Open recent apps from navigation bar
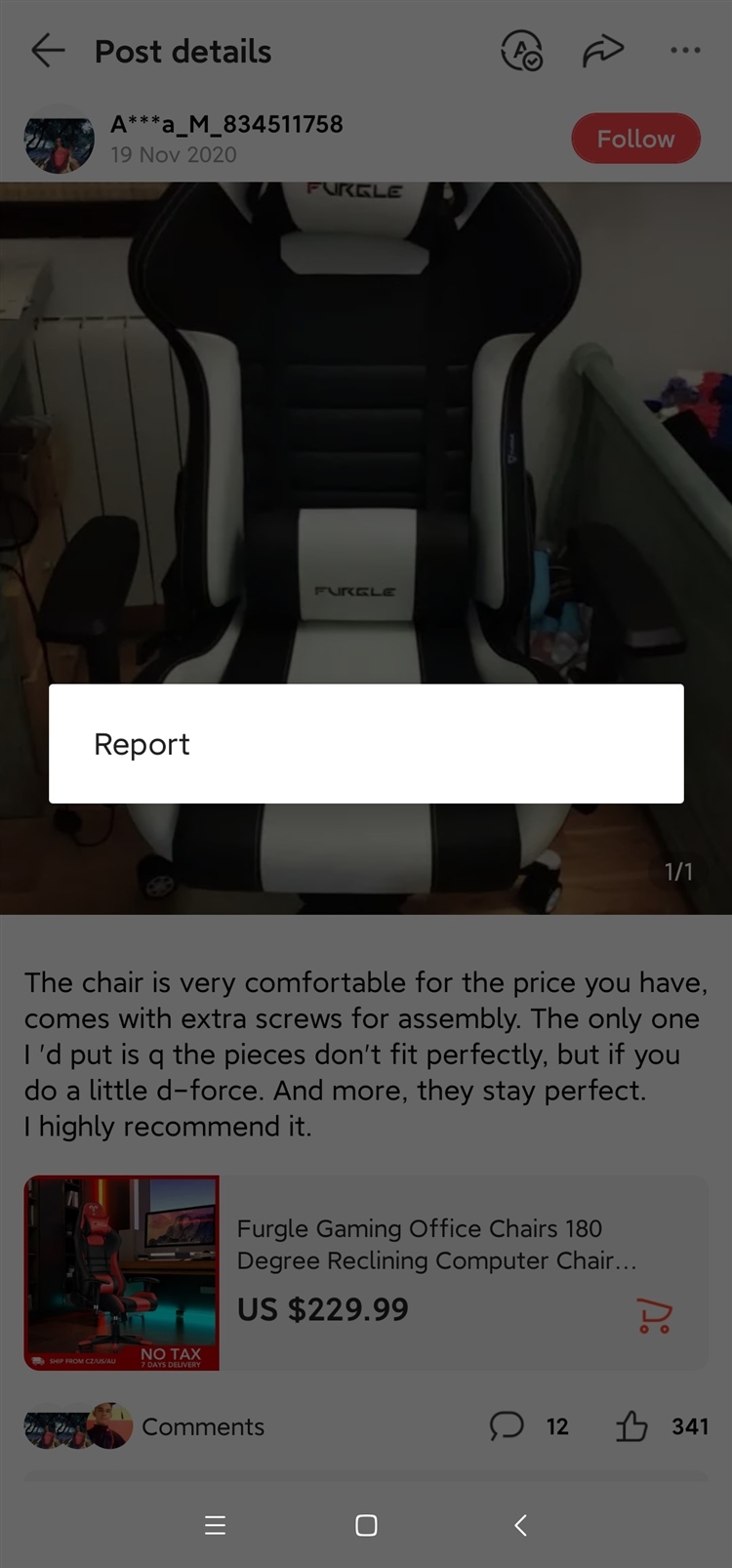 (x=216, y=1525)
